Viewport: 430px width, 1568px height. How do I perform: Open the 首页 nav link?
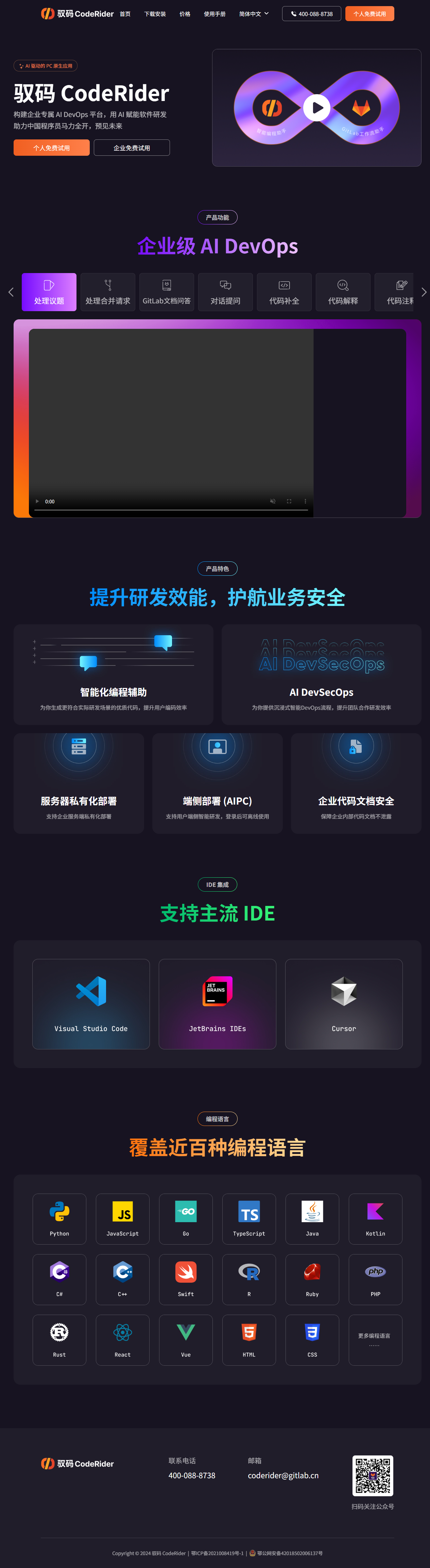click(x=125, y=14)
